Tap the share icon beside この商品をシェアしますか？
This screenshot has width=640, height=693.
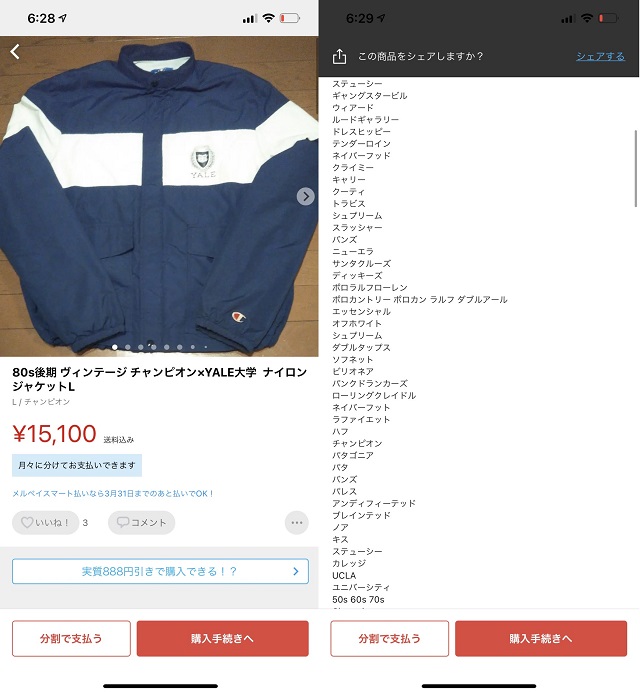coord(339,56)
